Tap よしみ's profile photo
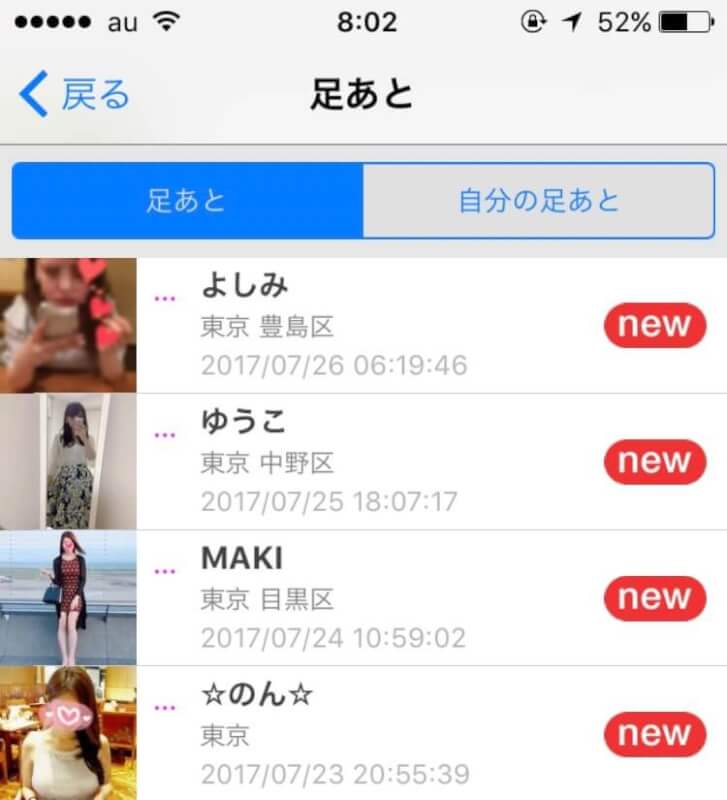Screen dimensions: 727x800 [x=65, y=324]
